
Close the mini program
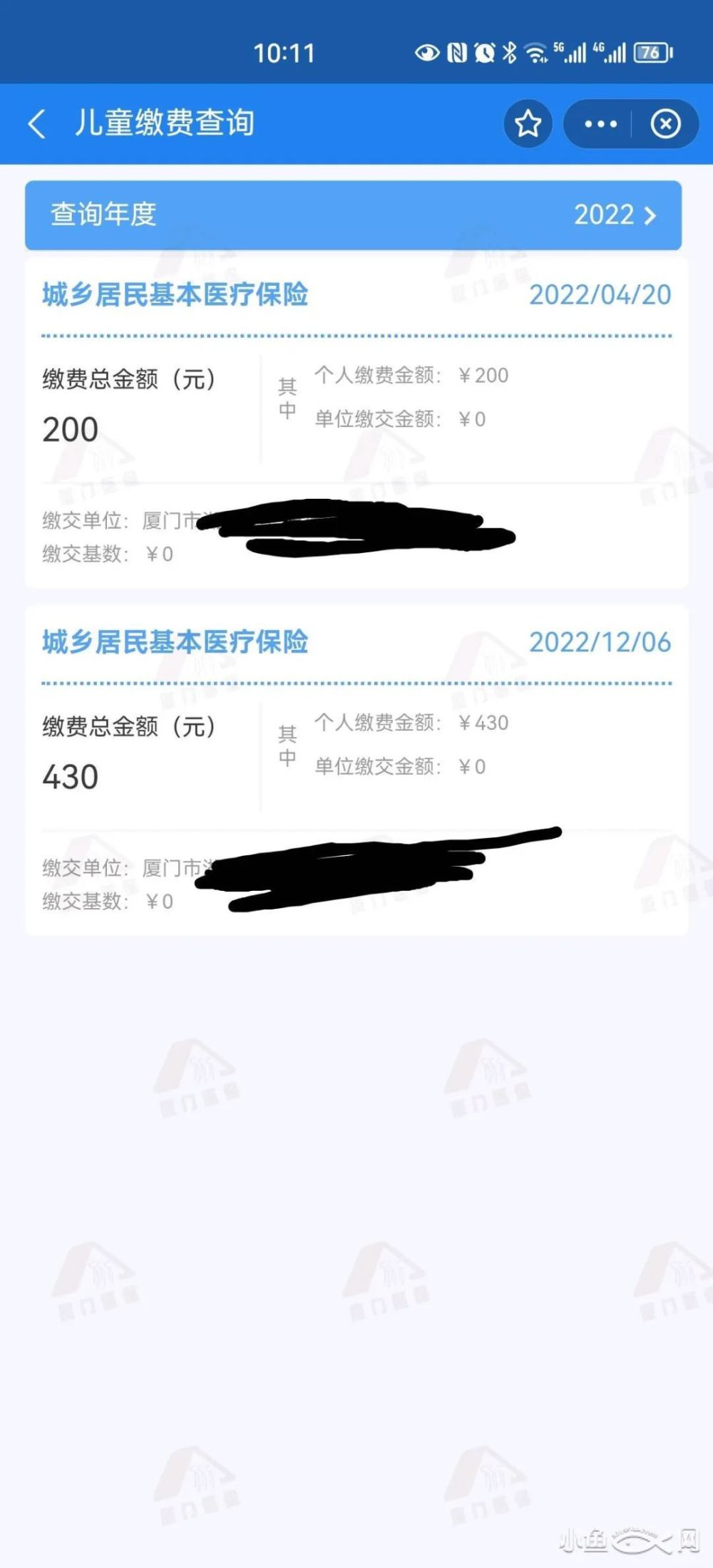665,124
